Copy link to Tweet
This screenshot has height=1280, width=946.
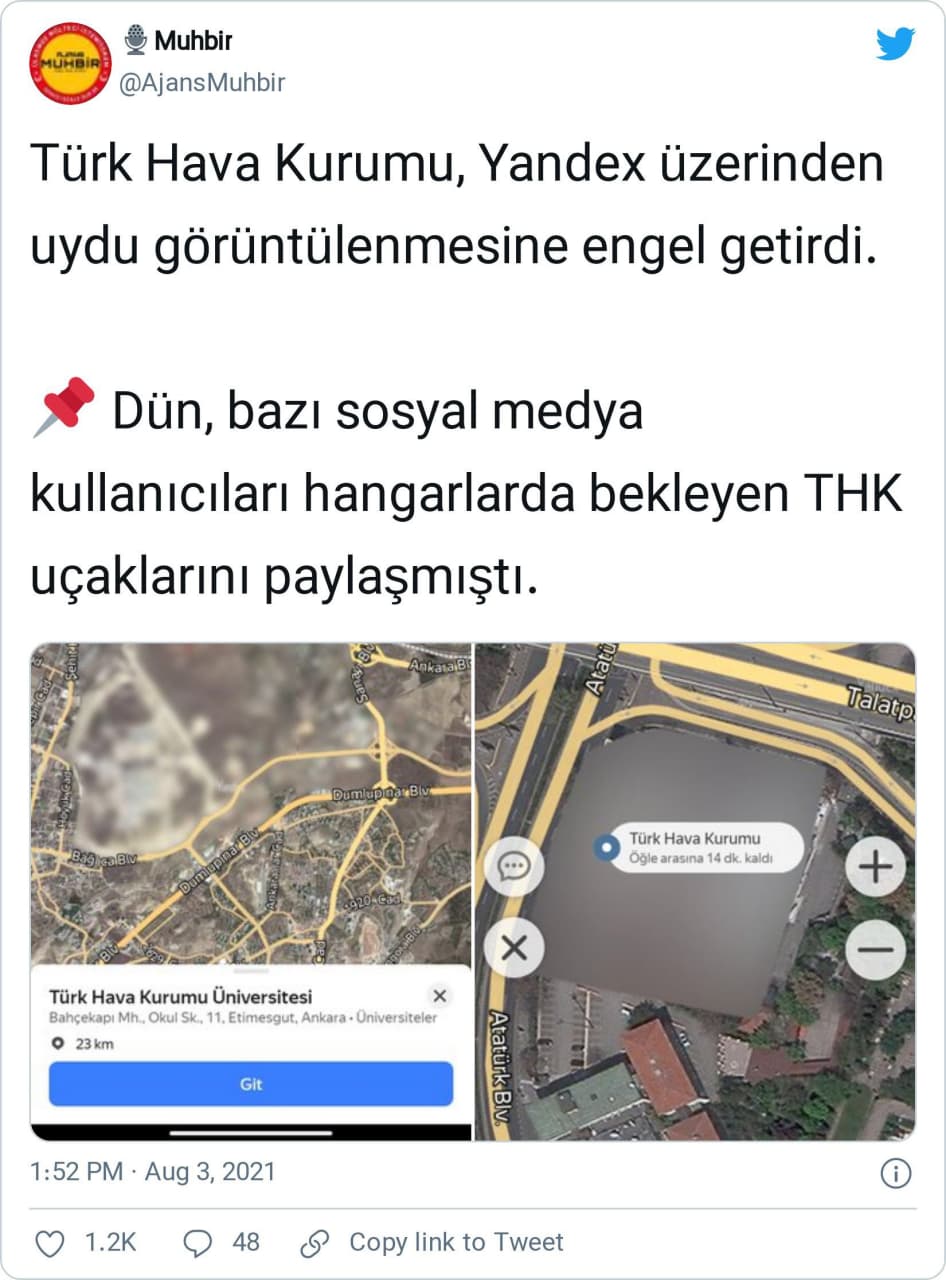click(432, 1243)
